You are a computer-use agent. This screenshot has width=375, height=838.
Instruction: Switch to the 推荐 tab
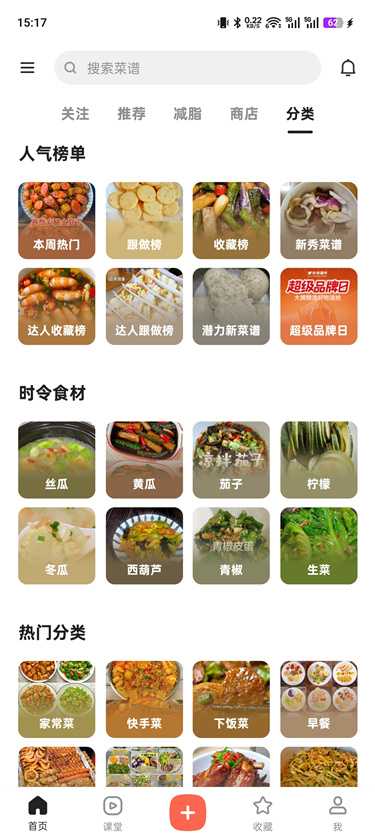click(131, 113)
